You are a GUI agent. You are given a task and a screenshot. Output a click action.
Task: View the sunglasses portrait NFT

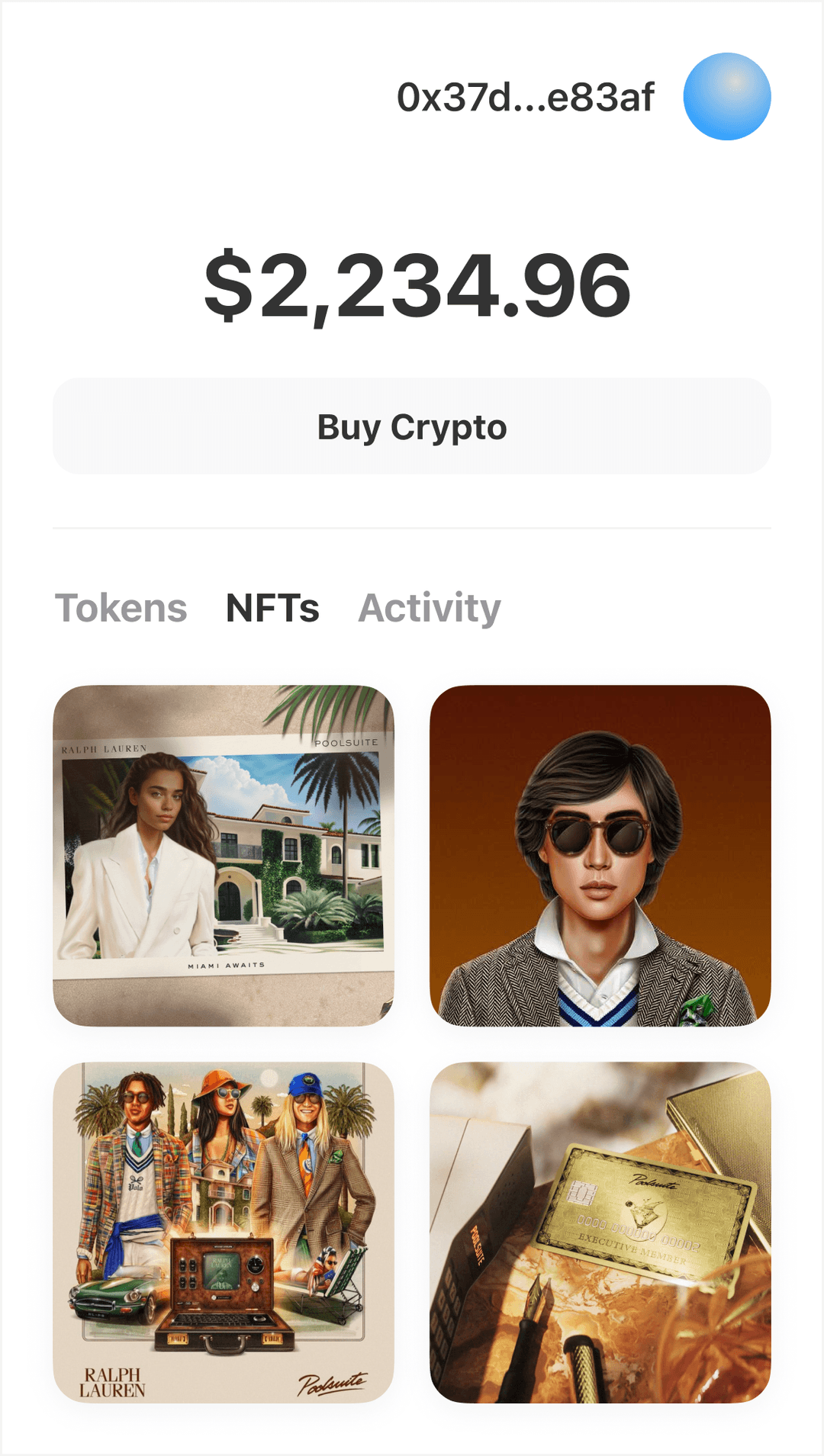click(600, 855)
